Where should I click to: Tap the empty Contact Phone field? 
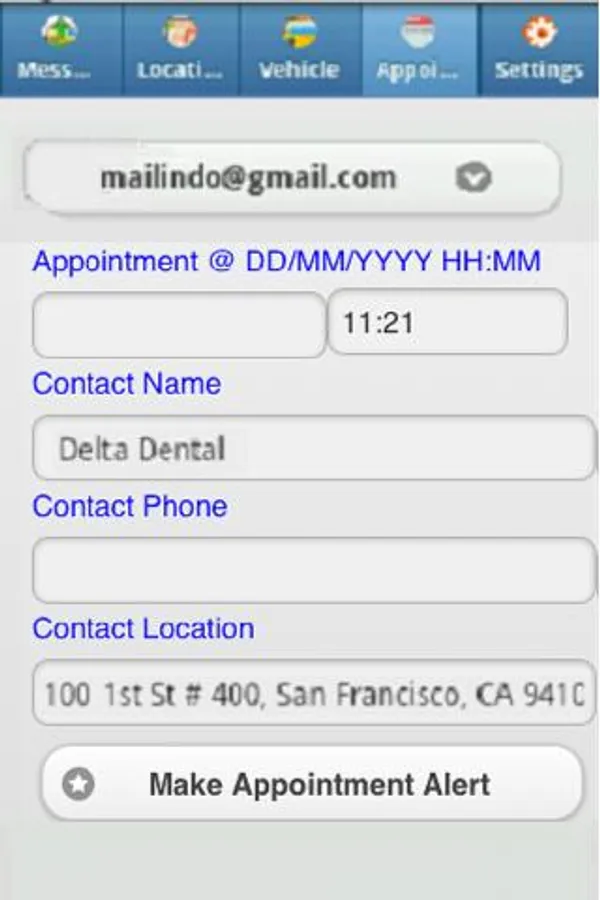click(313, 570)
